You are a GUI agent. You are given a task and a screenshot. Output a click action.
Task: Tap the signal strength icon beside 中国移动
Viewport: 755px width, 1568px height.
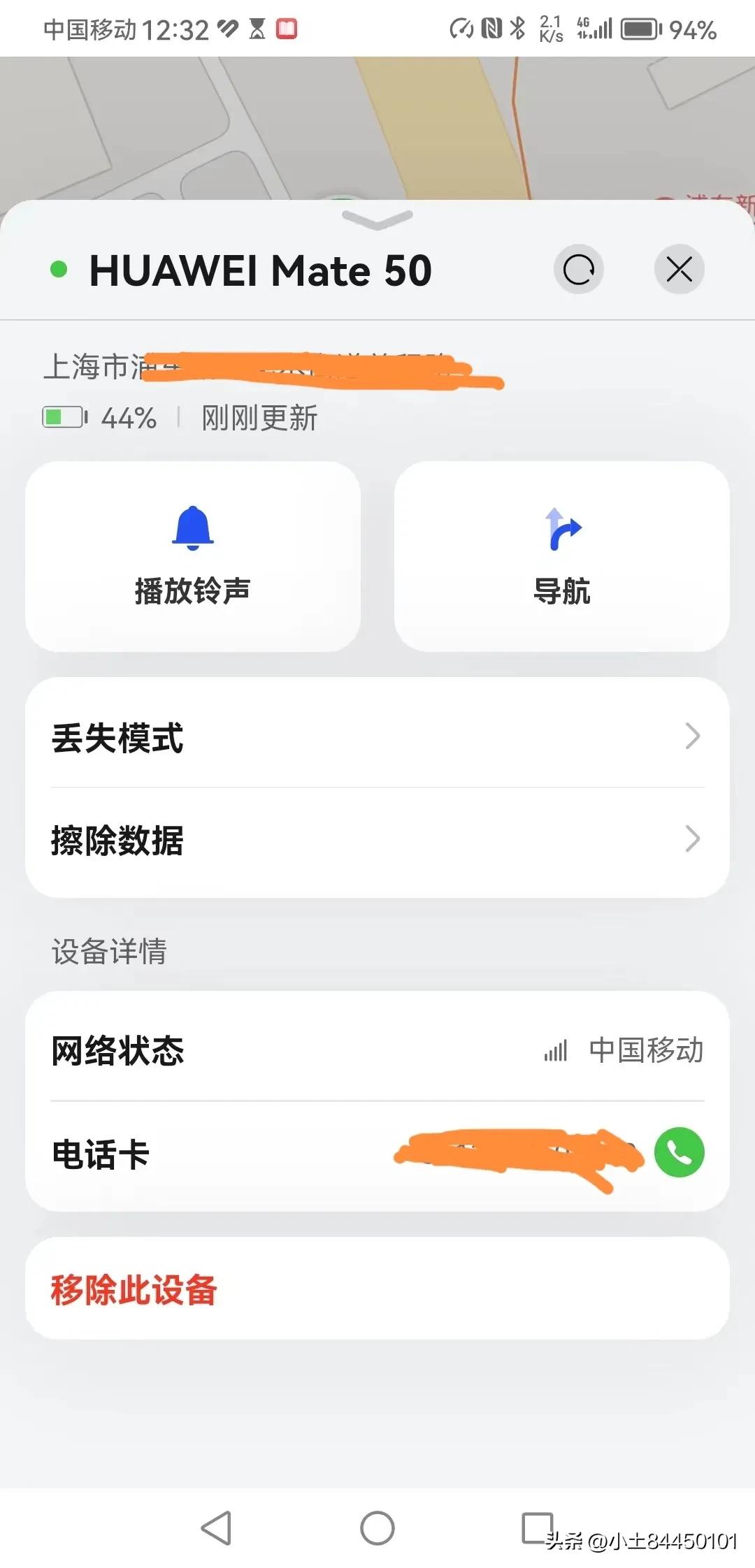pyautogui.click(x=554, y=1051)
